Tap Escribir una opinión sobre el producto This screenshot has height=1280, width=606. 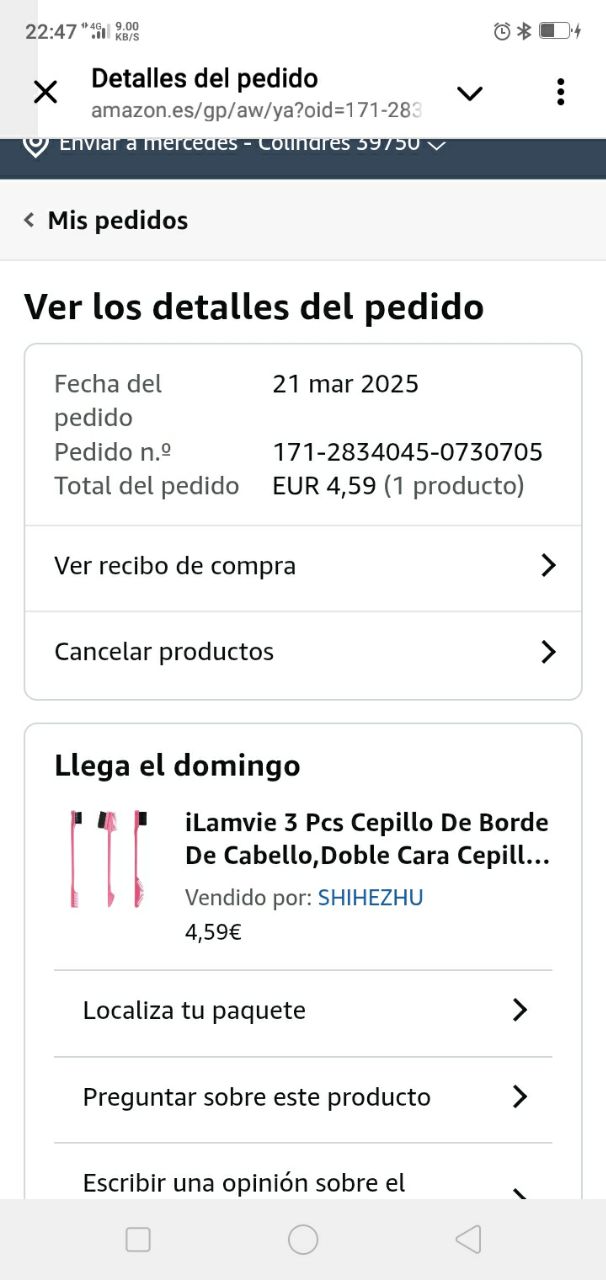[302, 1183]
